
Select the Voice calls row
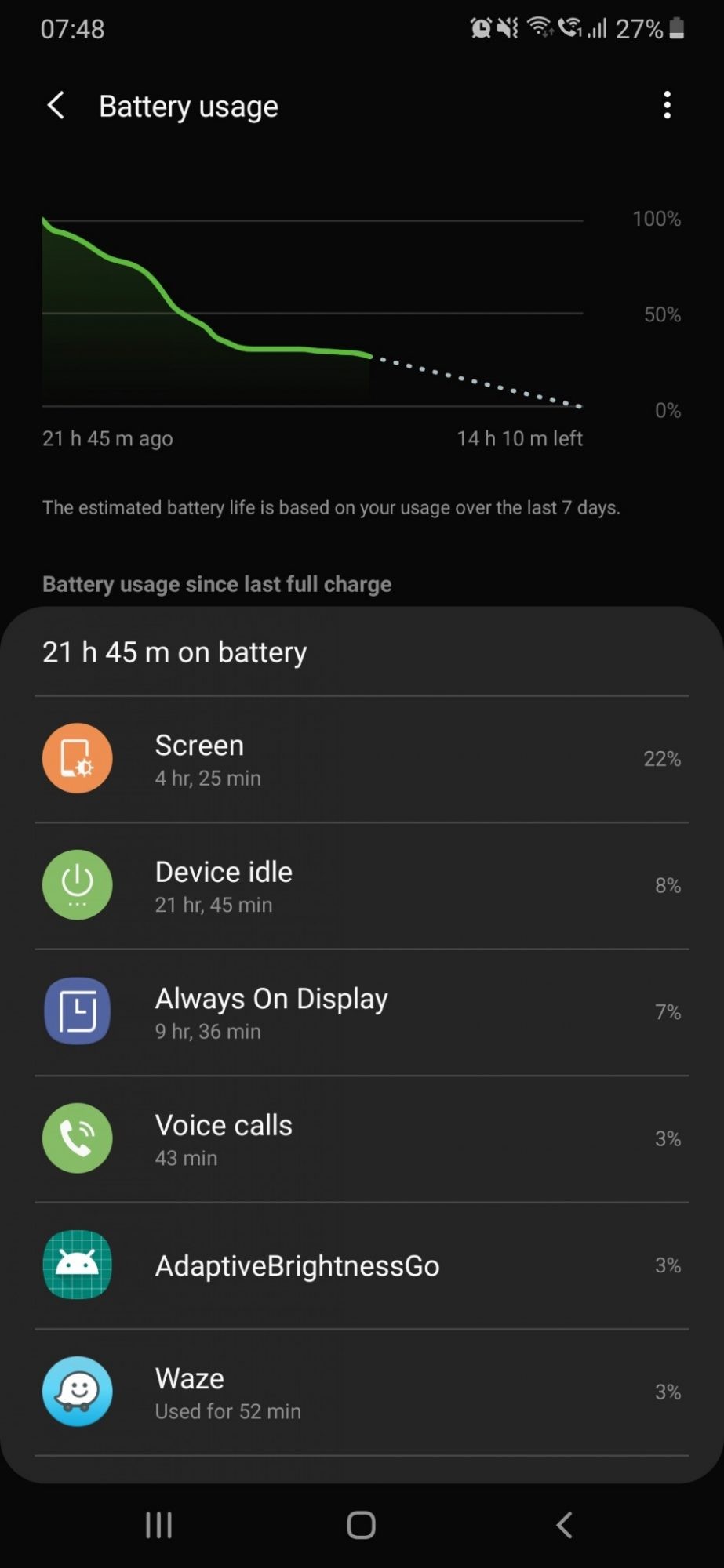click(361, 1139)
